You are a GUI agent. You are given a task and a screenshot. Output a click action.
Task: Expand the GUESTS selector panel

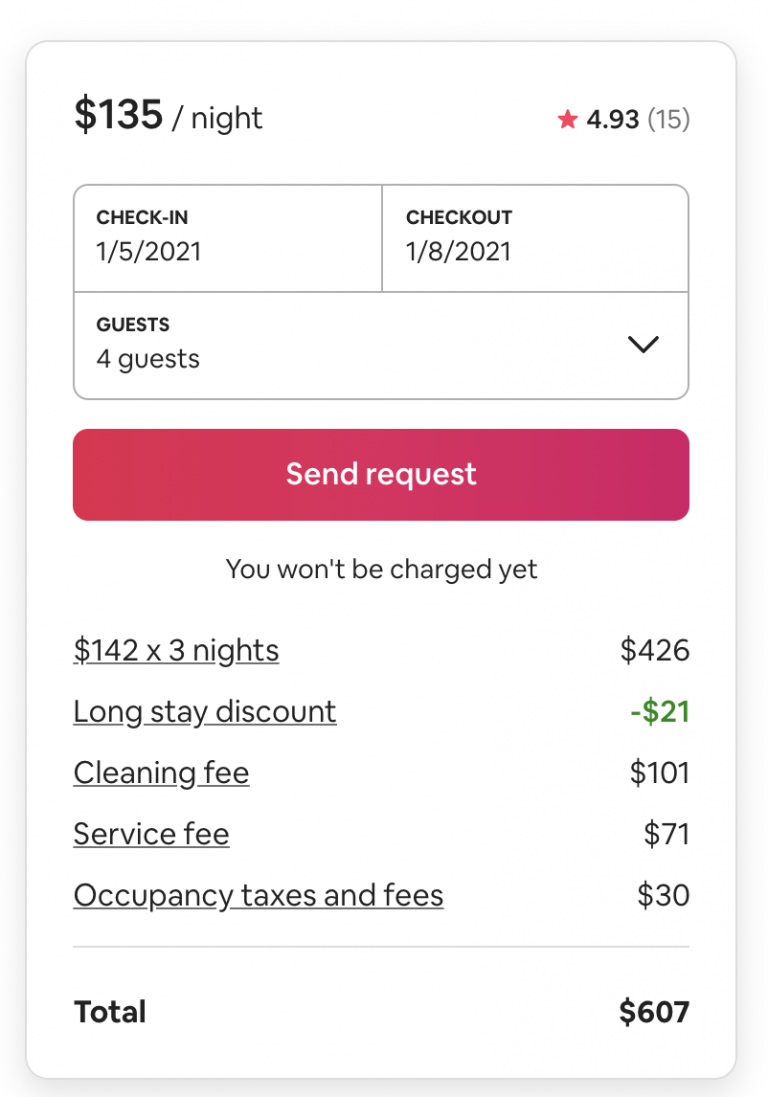[x=380, y=344]
